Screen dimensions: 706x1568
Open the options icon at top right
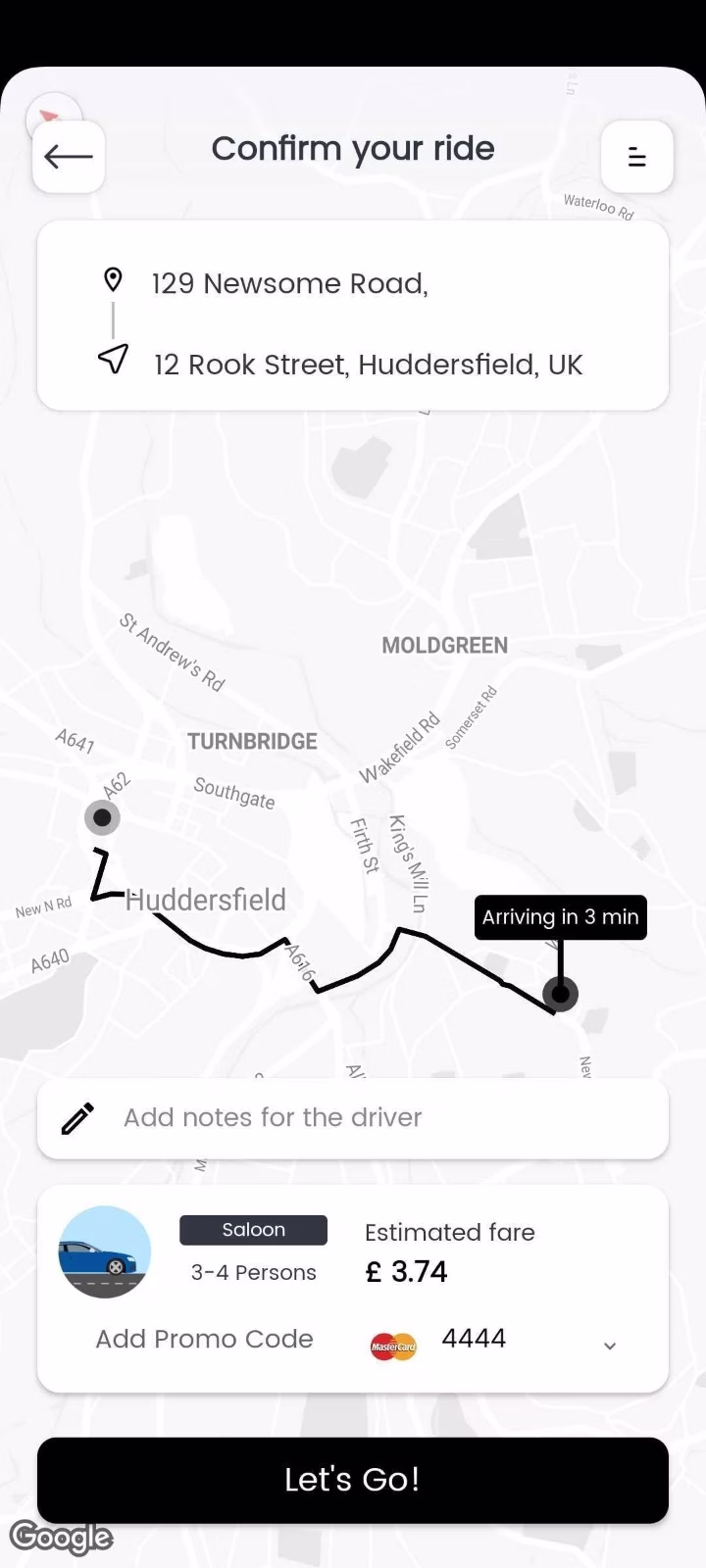click(637, 157)
